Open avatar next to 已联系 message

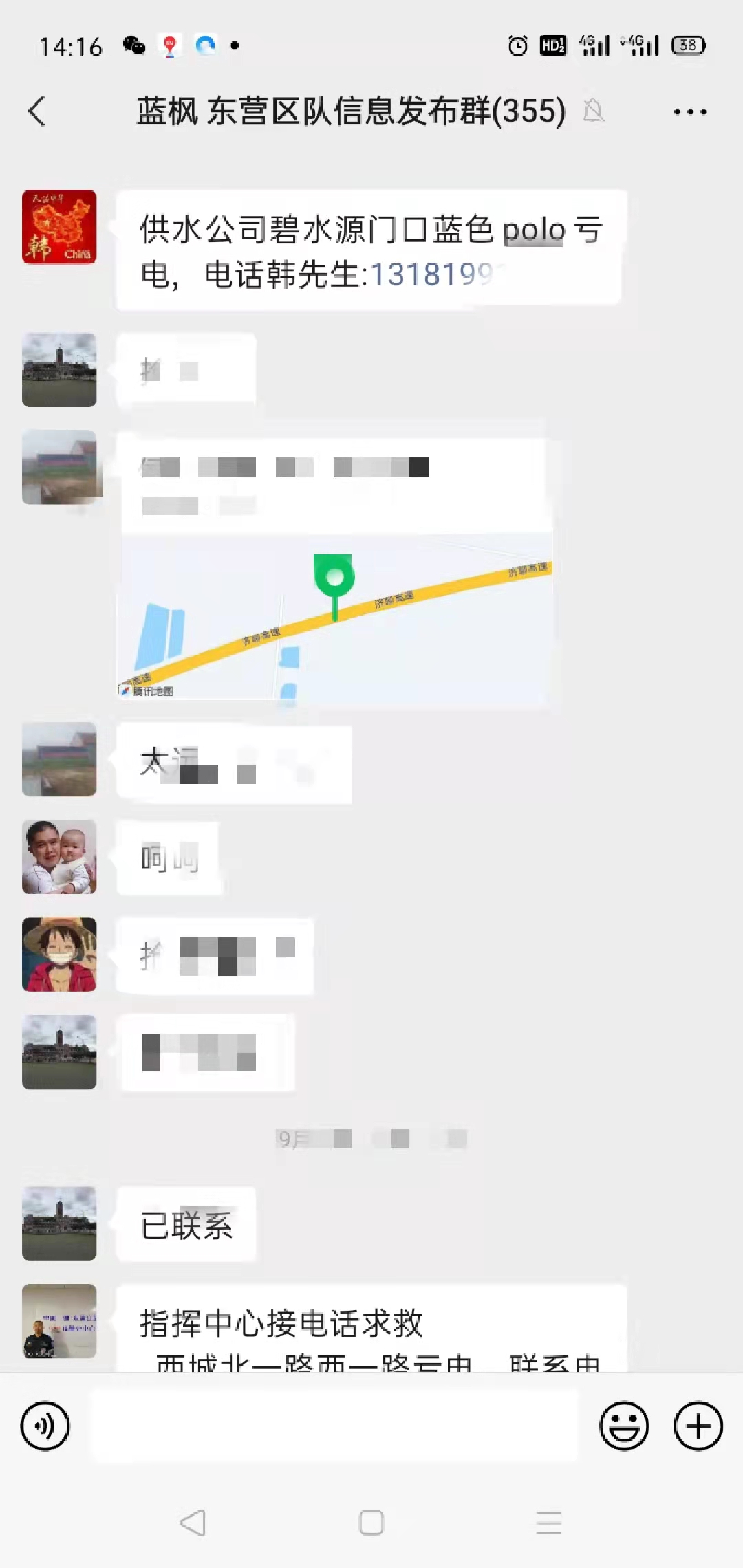pos(59,1223)
